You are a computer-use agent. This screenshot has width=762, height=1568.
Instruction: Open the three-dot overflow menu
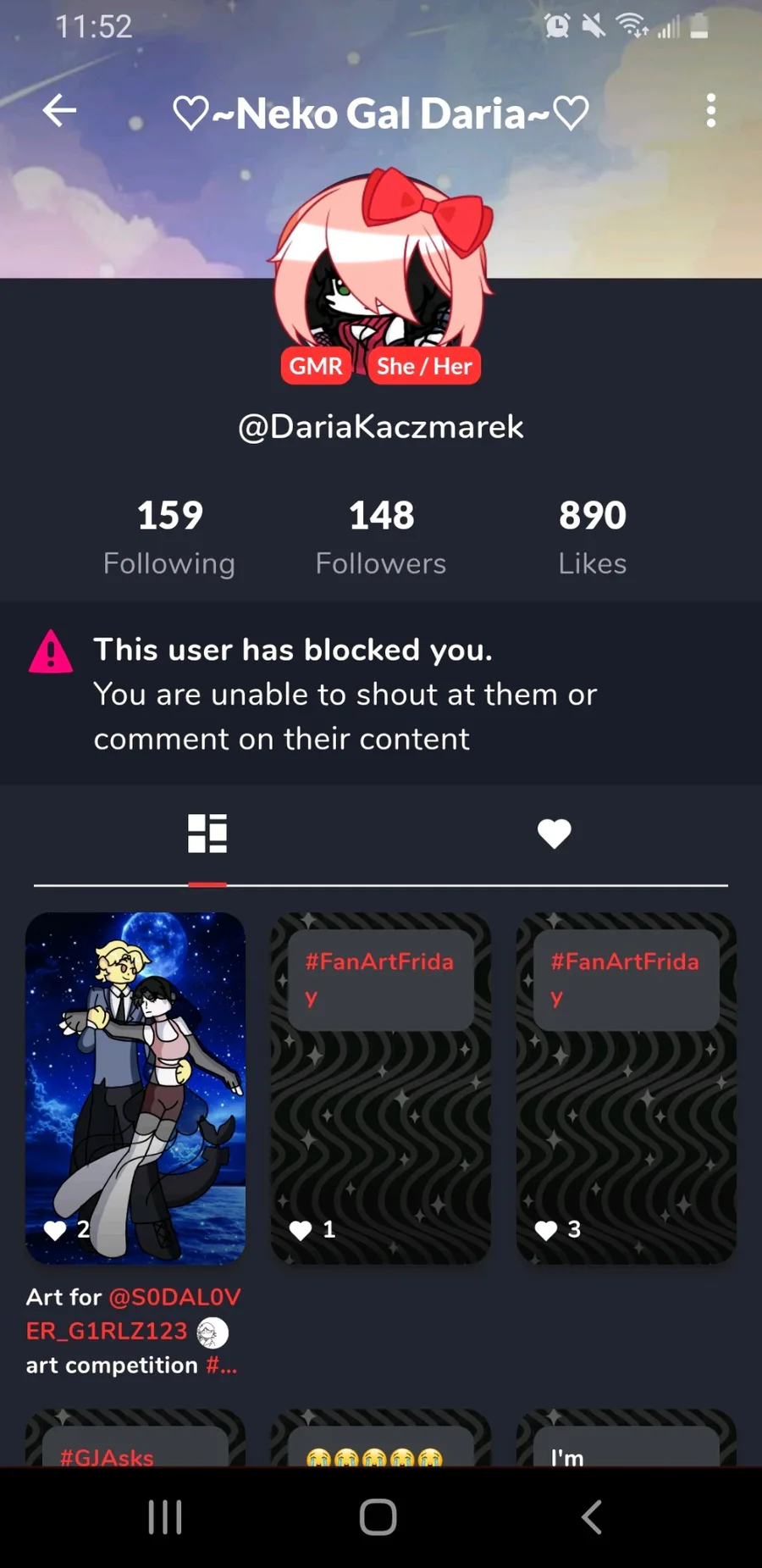(x=710, y=111)
